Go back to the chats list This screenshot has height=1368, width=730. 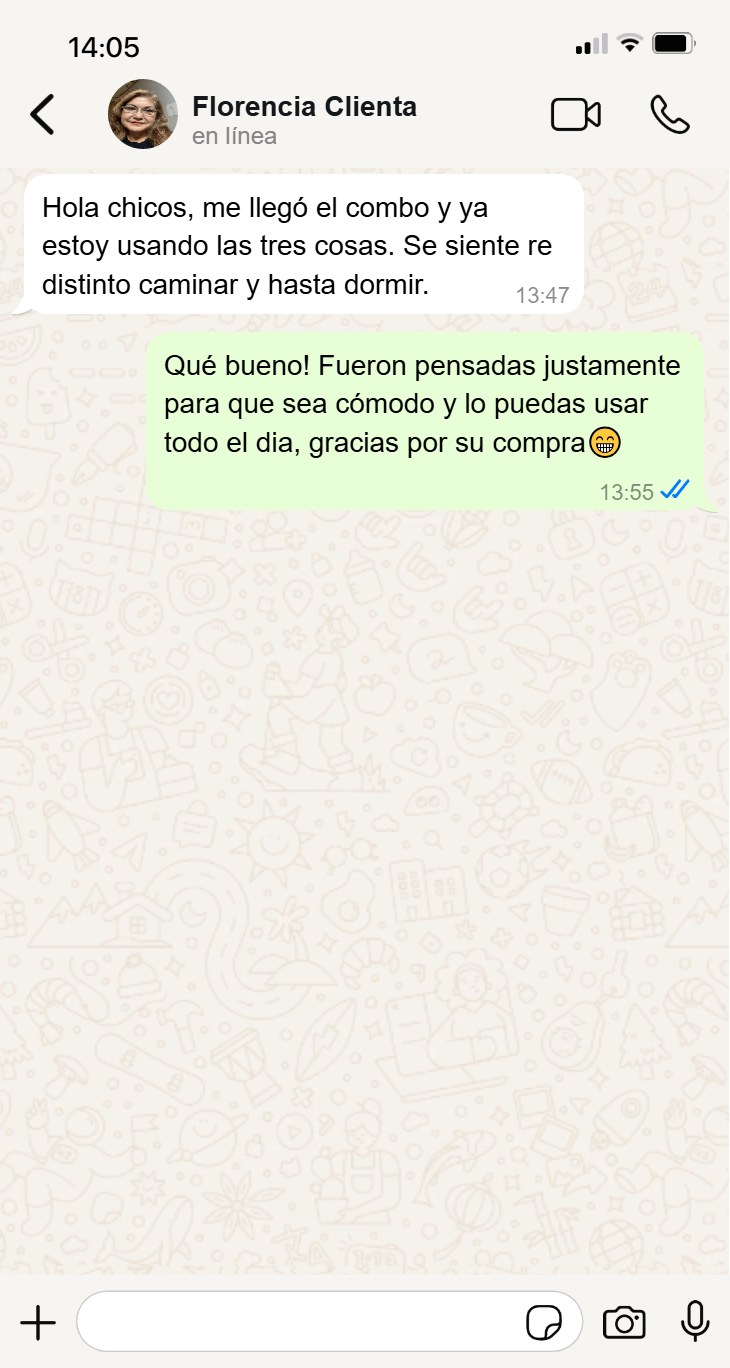tap(42, 115)
